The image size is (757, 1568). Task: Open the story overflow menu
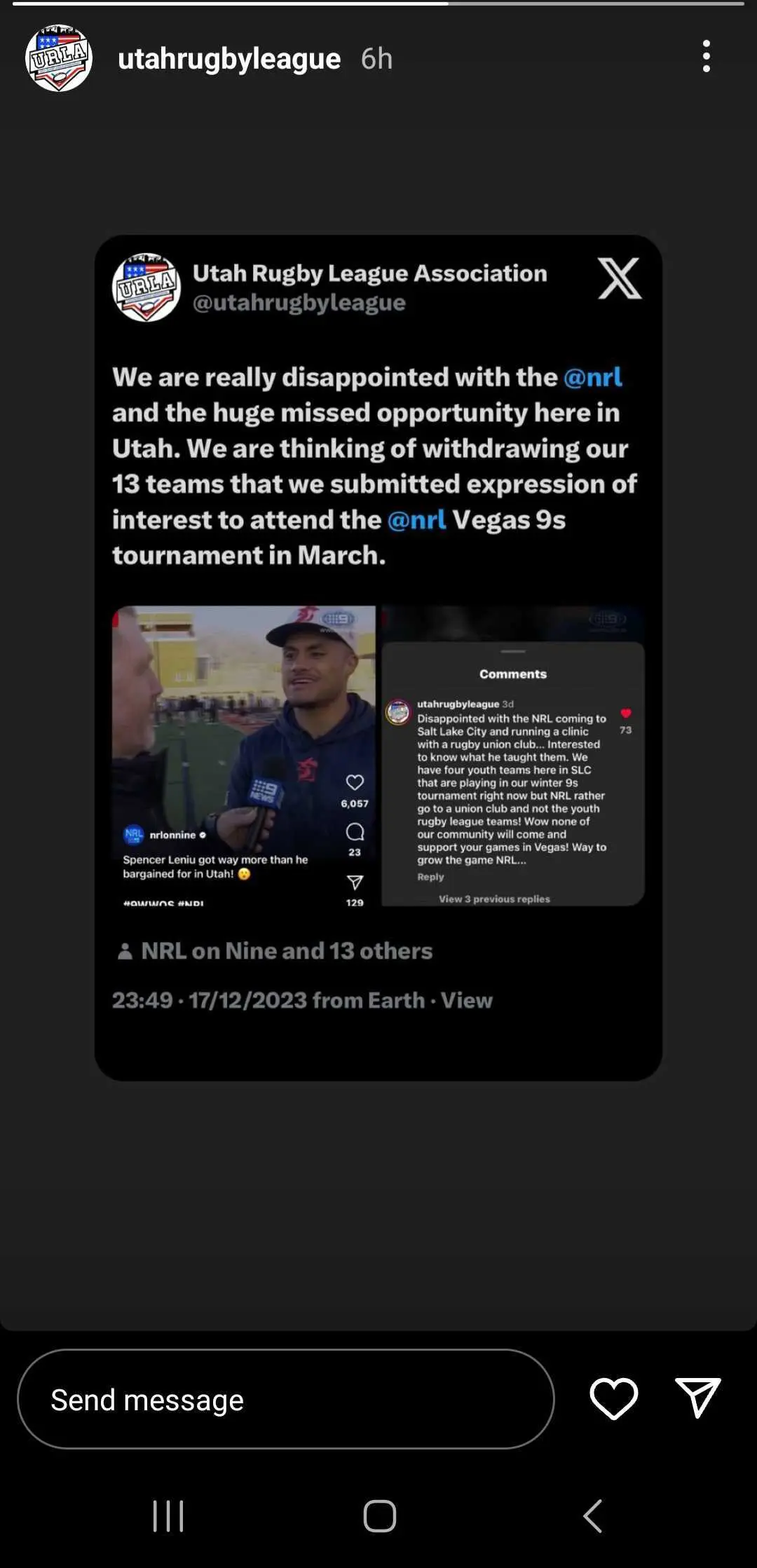706,57
